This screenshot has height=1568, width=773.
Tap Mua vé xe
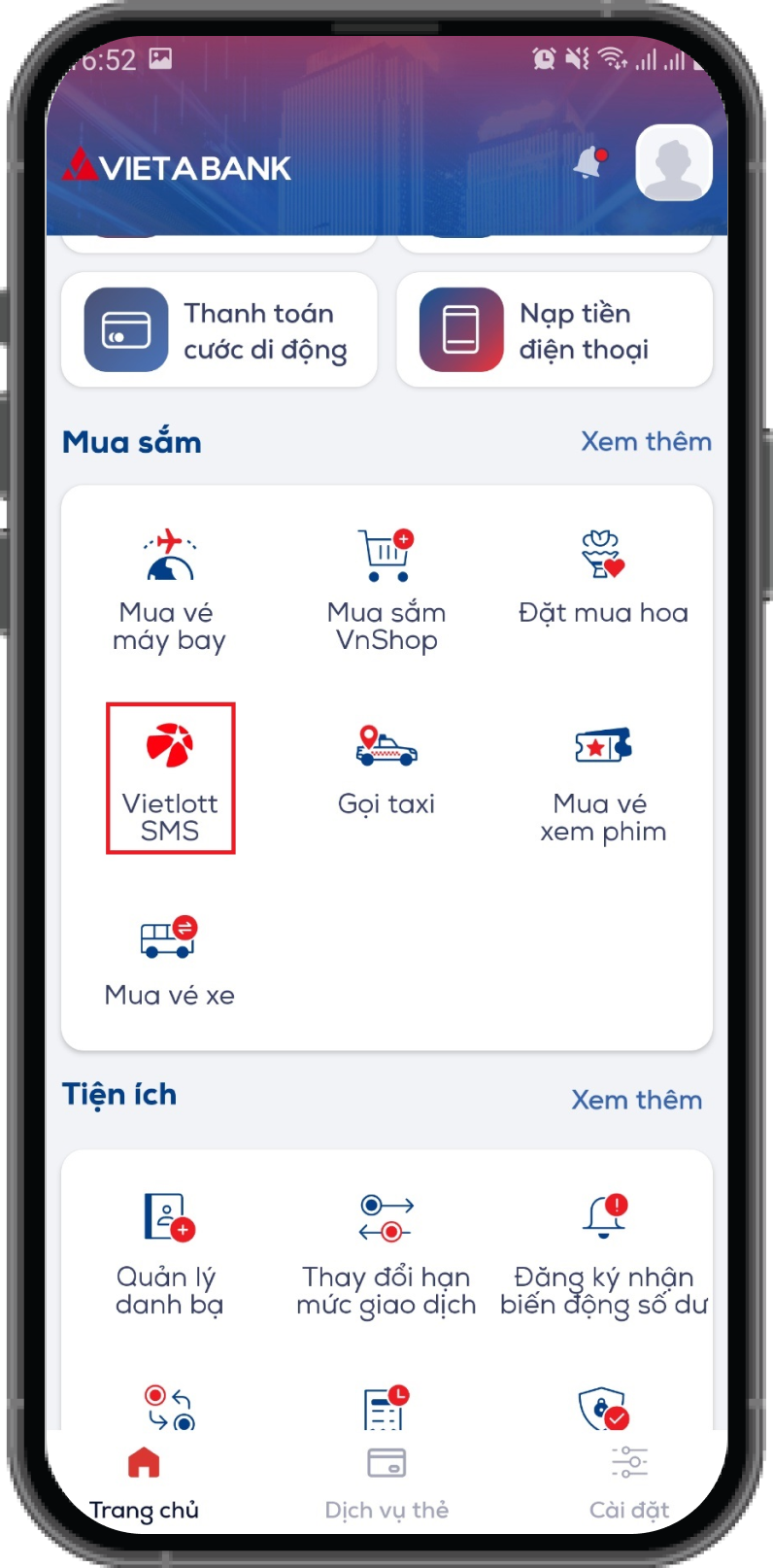point(170,961)
